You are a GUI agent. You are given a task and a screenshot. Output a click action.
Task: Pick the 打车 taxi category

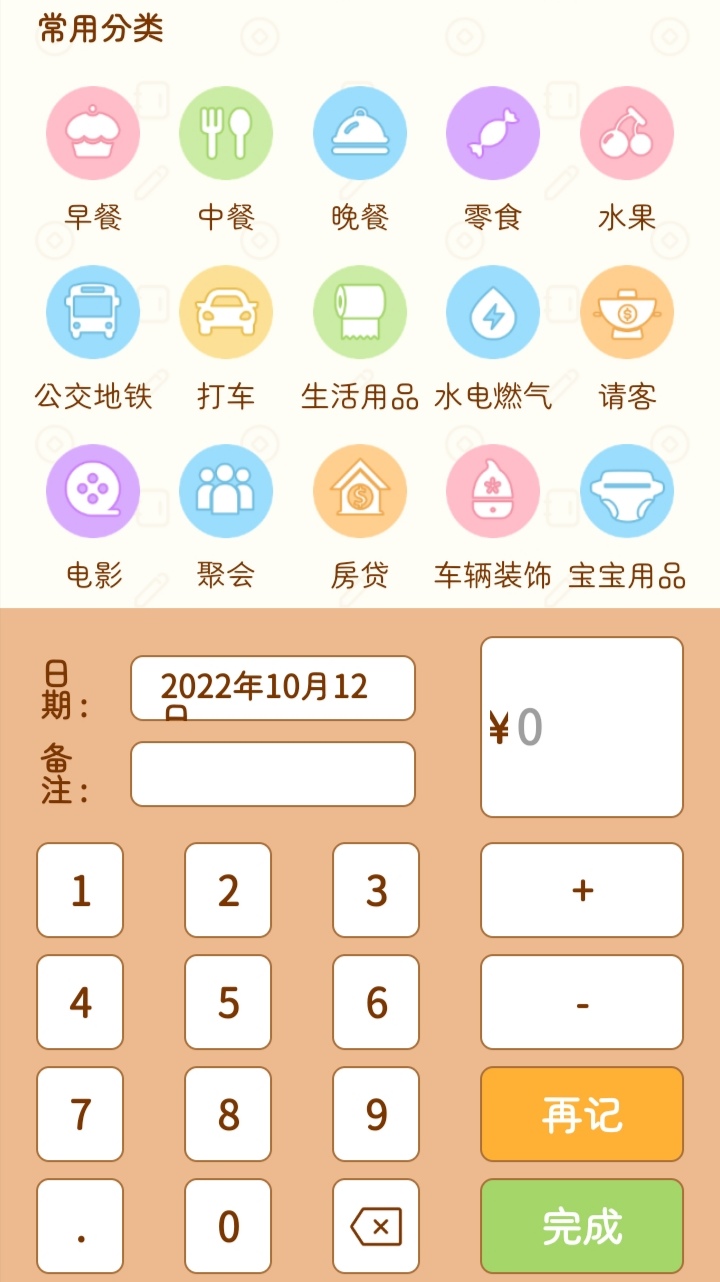pyautogui.click(x=226, y=312)
